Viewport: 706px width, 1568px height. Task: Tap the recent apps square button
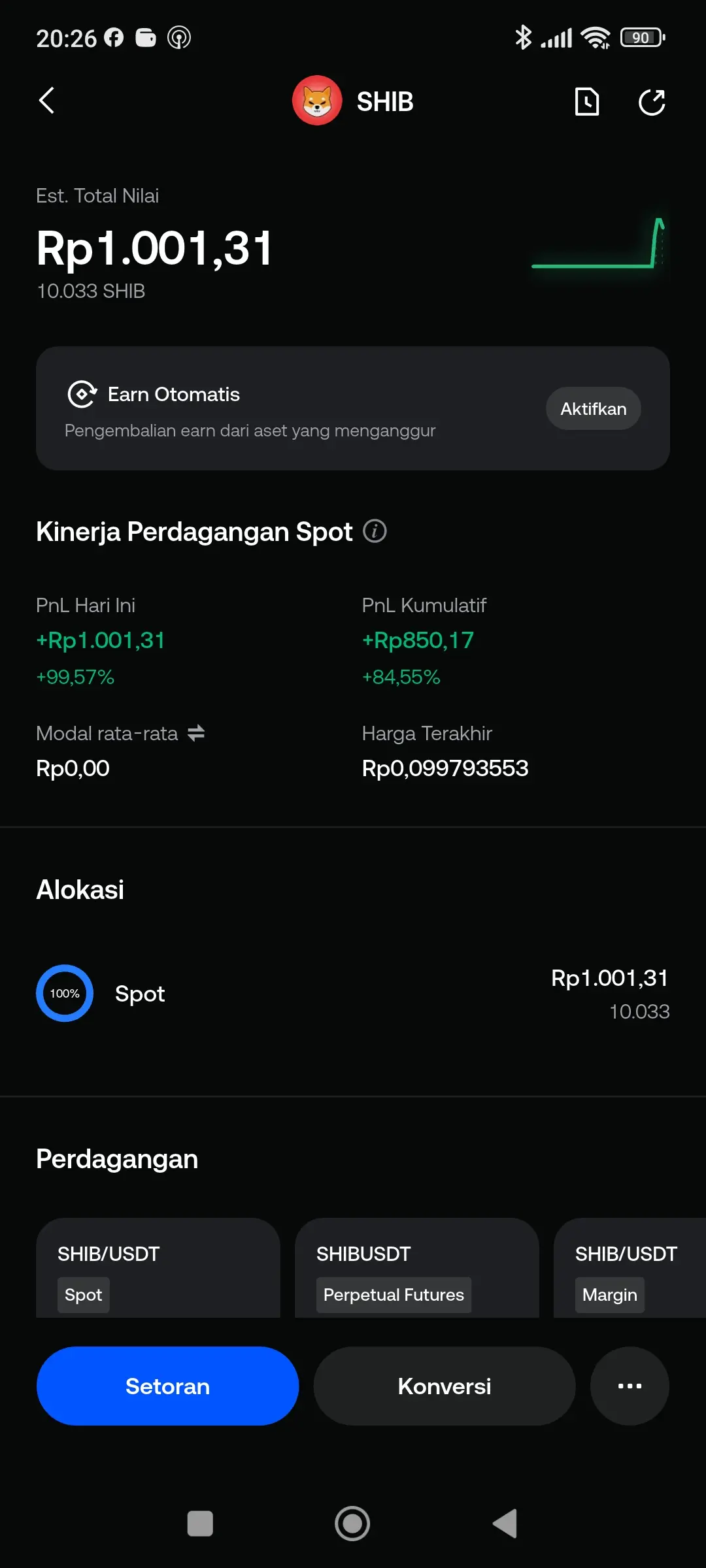coord(200,1524)
